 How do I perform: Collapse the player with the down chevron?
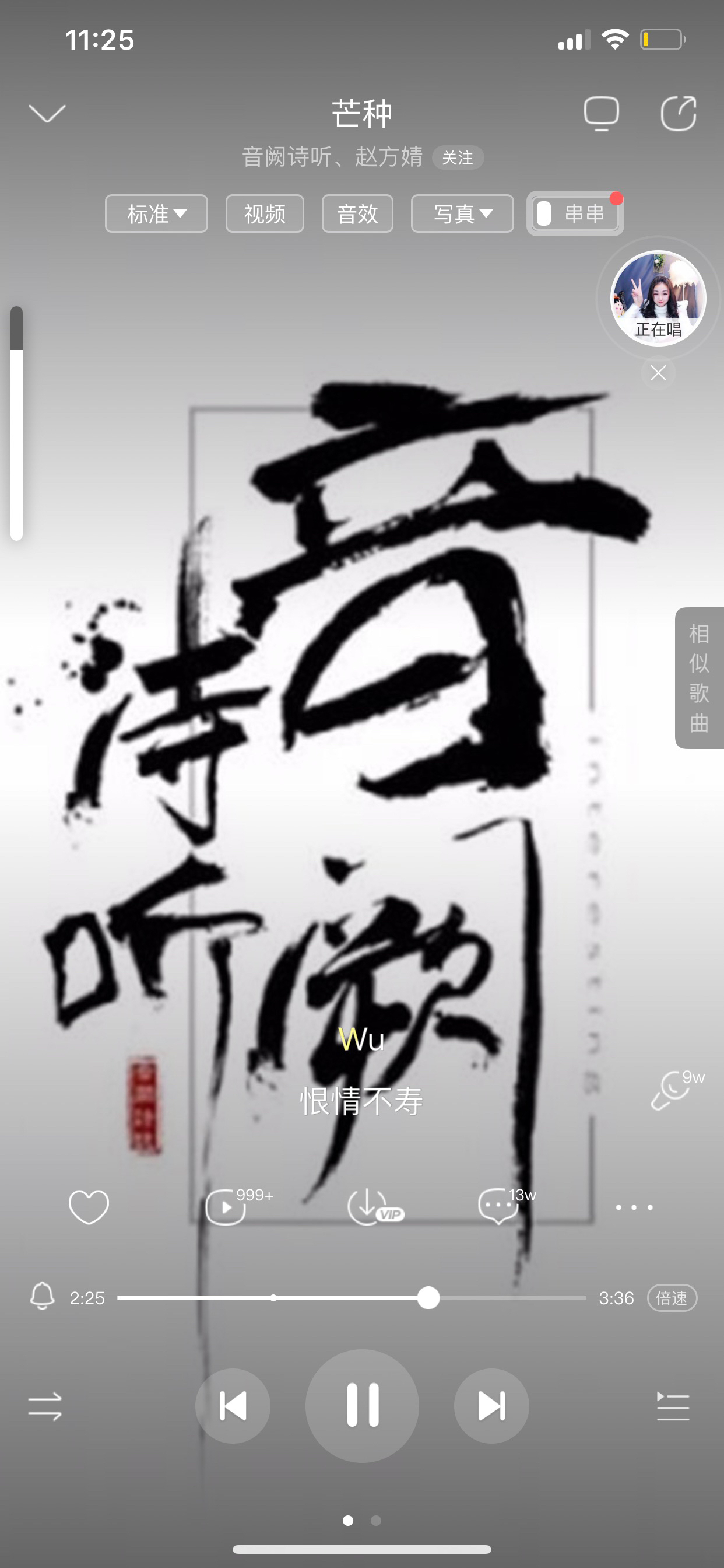point(47,113)
